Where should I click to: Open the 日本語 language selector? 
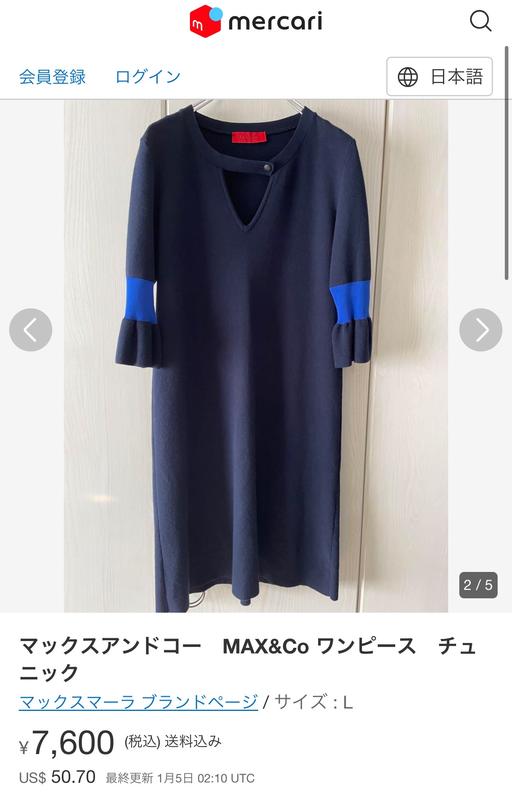440,77
